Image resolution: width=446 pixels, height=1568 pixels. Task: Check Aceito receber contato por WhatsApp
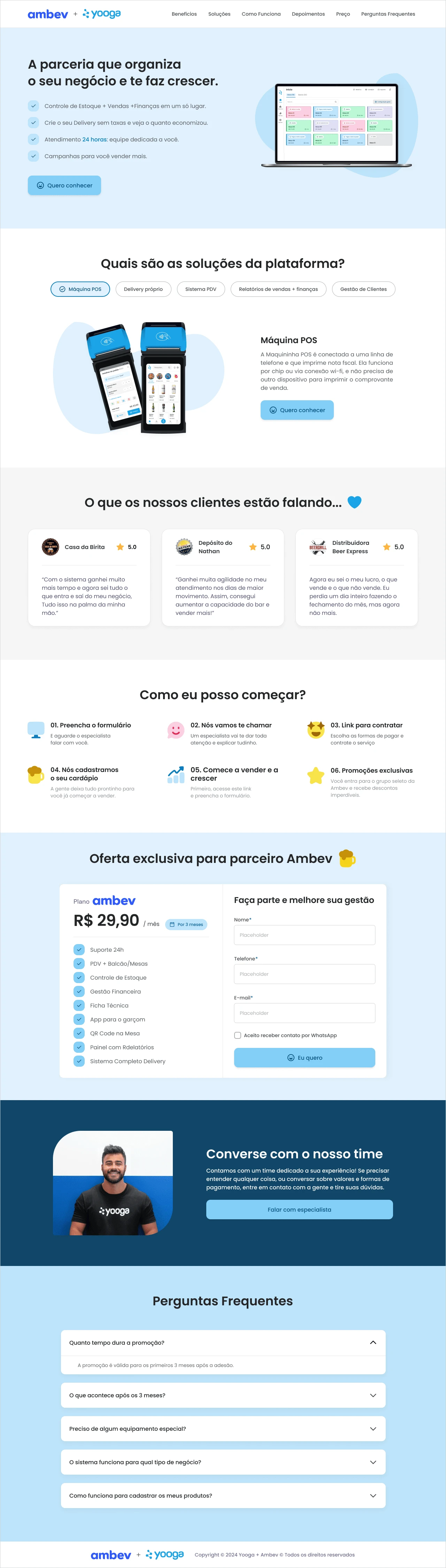click(238, 1035)
